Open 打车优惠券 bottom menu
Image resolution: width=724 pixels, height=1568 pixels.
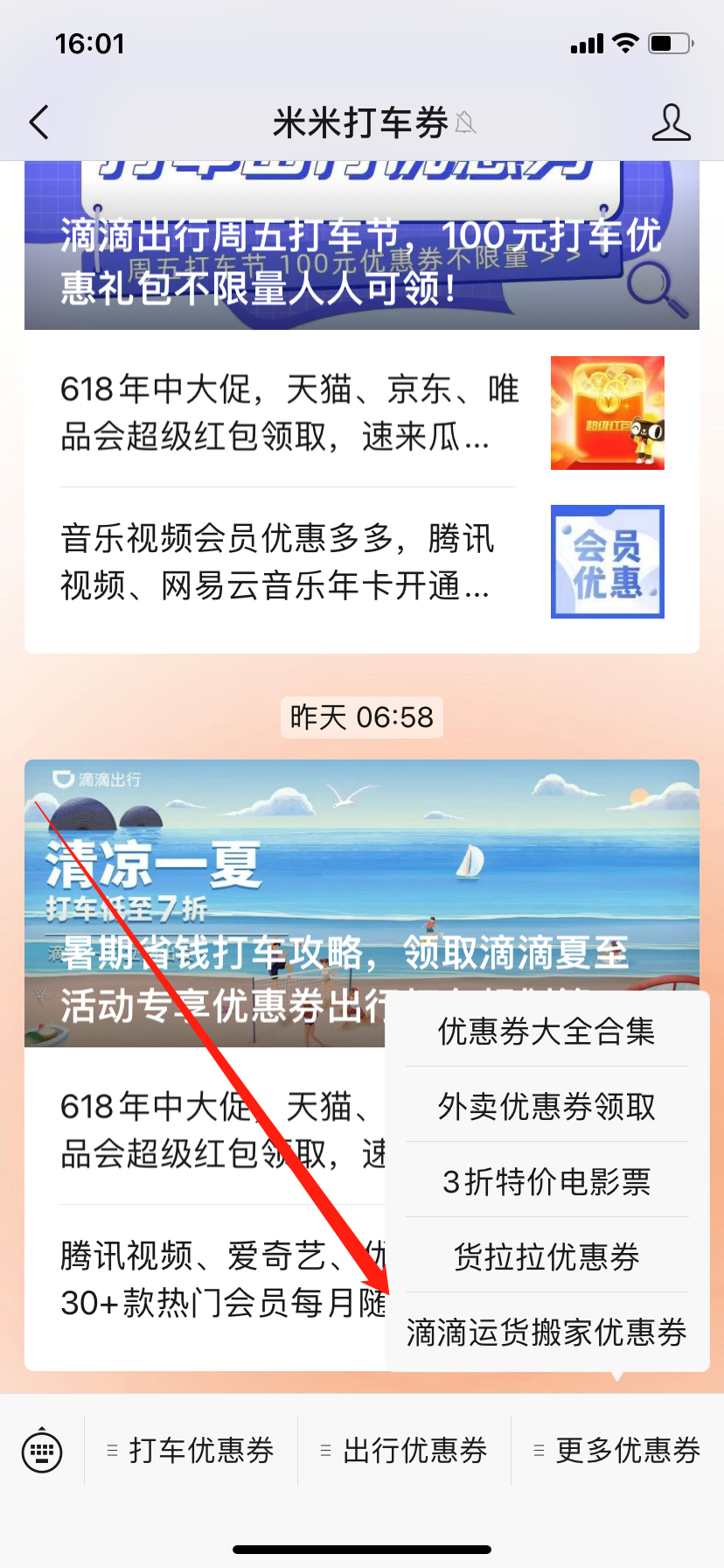[x=191, y=1451]
